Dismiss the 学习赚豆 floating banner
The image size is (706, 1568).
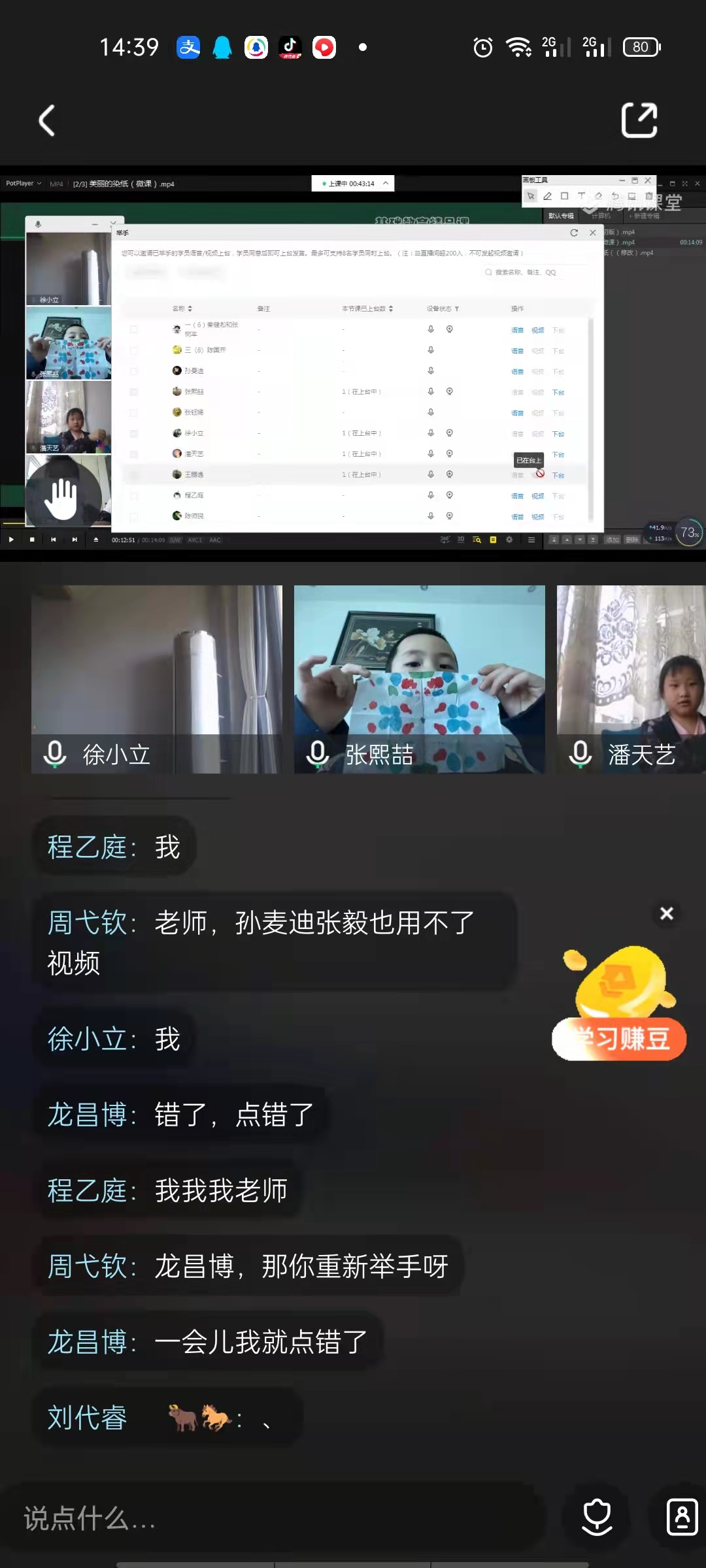tap(666, 913)
